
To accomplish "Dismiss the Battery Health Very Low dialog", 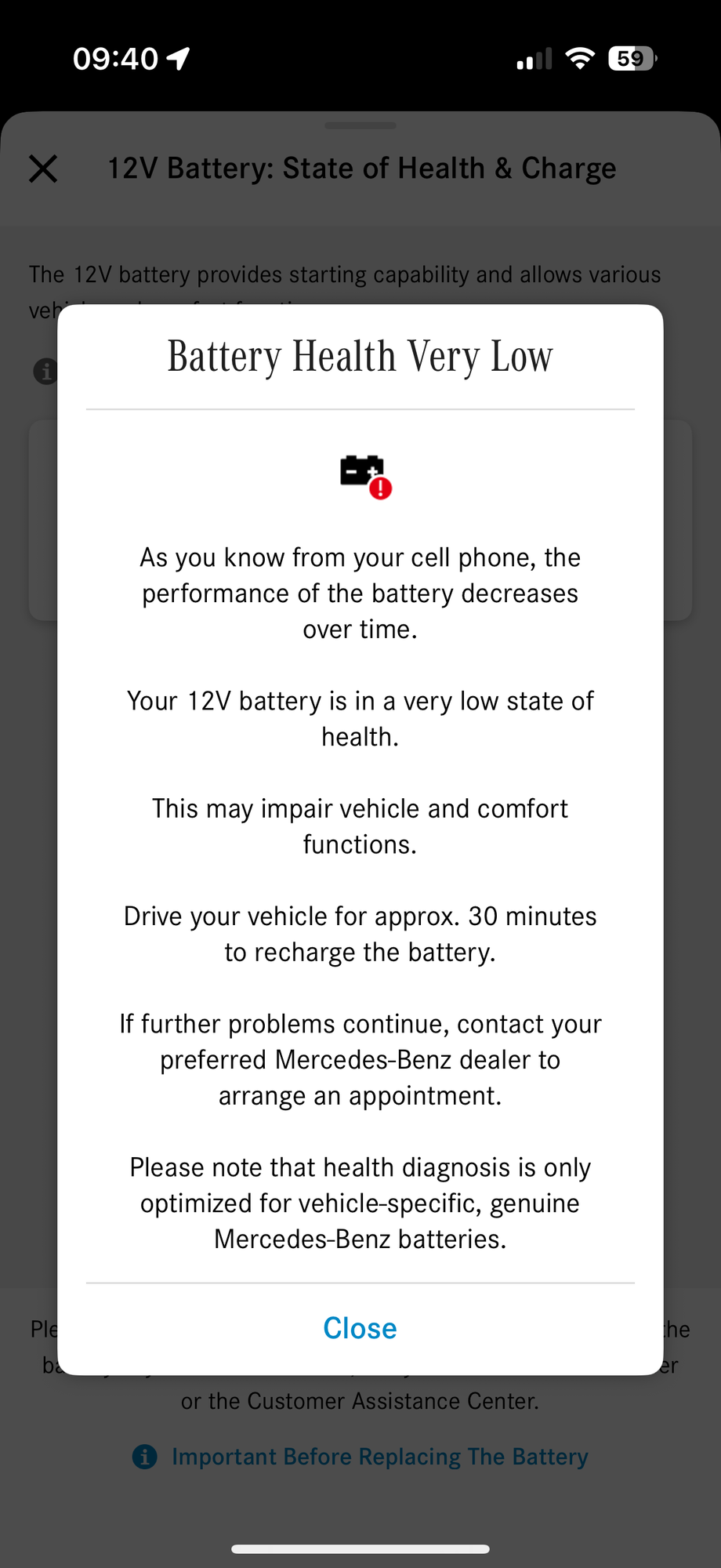I will pyautogui.click(x=360, y=1328).
